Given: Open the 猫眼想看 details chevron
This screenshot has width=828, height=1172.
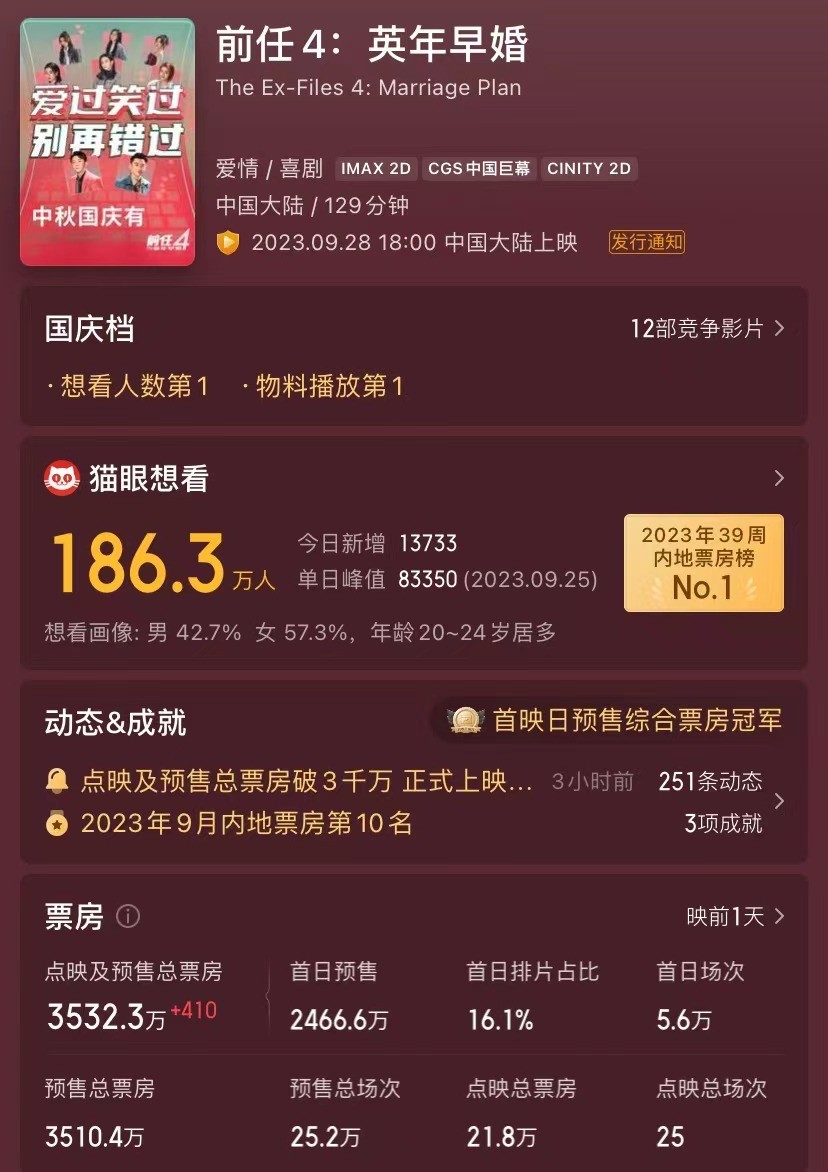Looking at the screenshot, I should tap(779, 479).
